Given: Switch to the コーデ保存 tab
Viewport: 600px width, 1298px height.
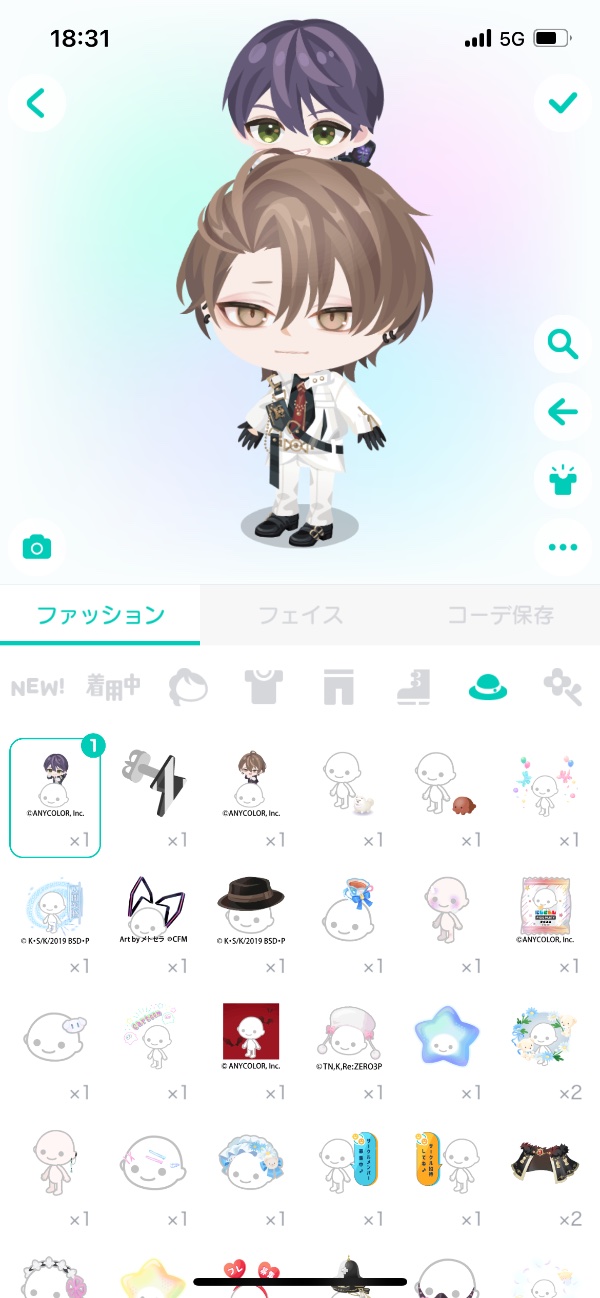Looking at the screenshot, I should pyautogui.click(x=500, y=615).
